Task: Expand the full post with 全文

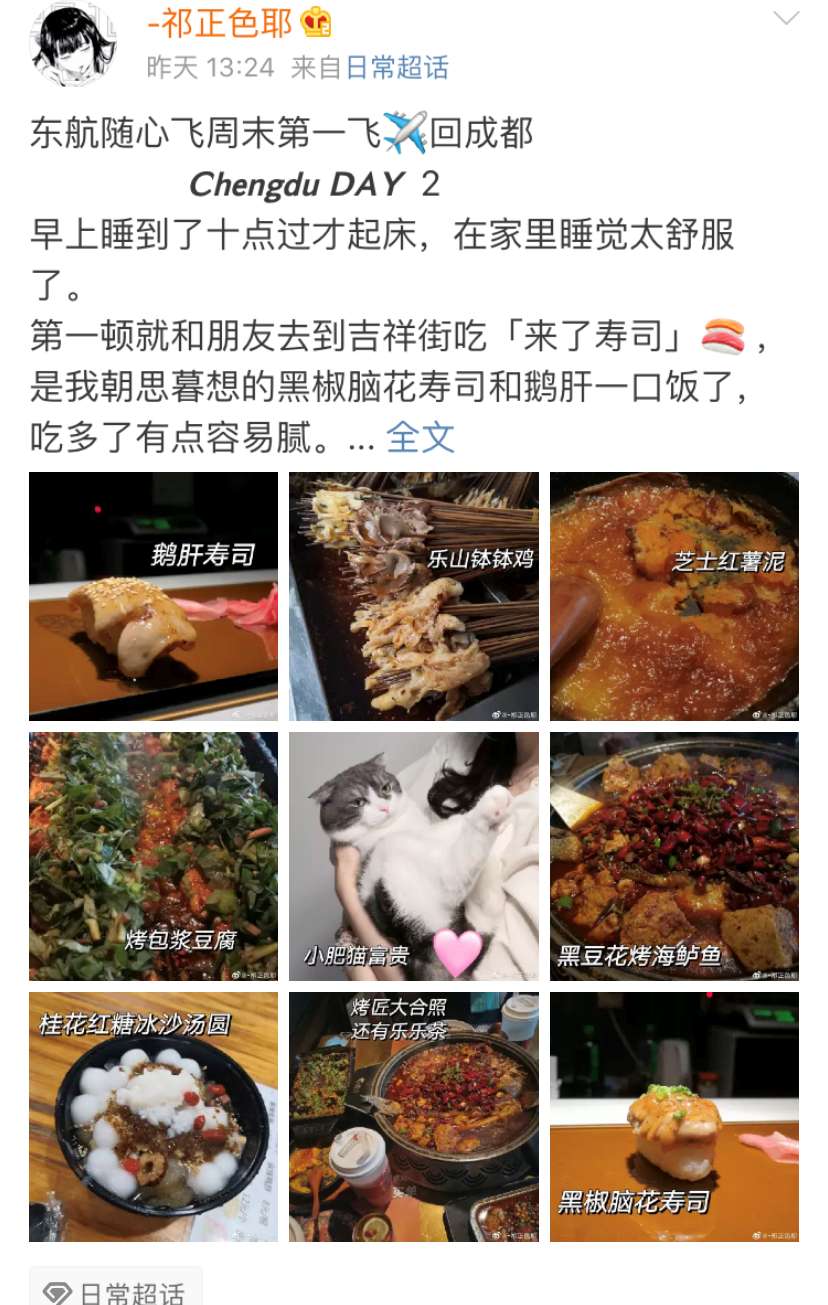Action: 420,437
